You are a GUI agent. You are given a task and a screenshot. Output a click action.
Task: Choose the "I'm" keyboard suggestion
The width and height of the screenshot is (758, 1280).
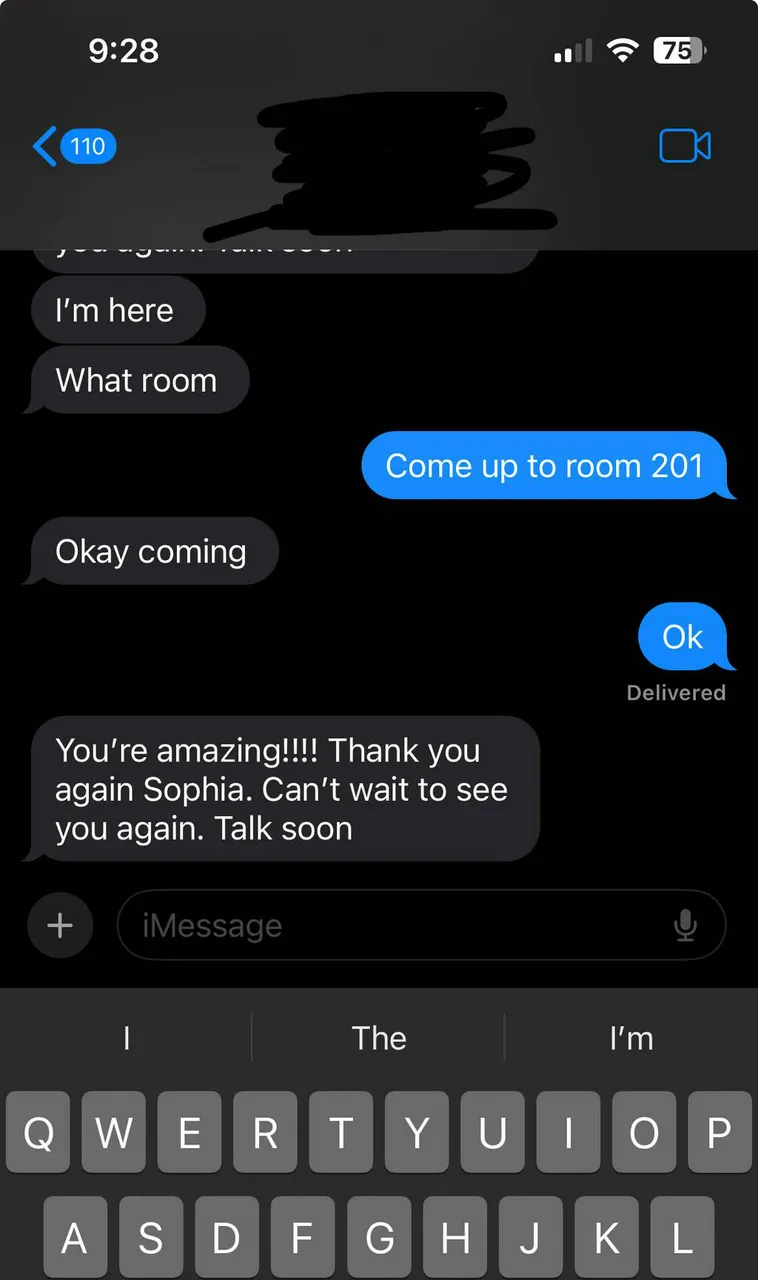tap(631, 1038)
